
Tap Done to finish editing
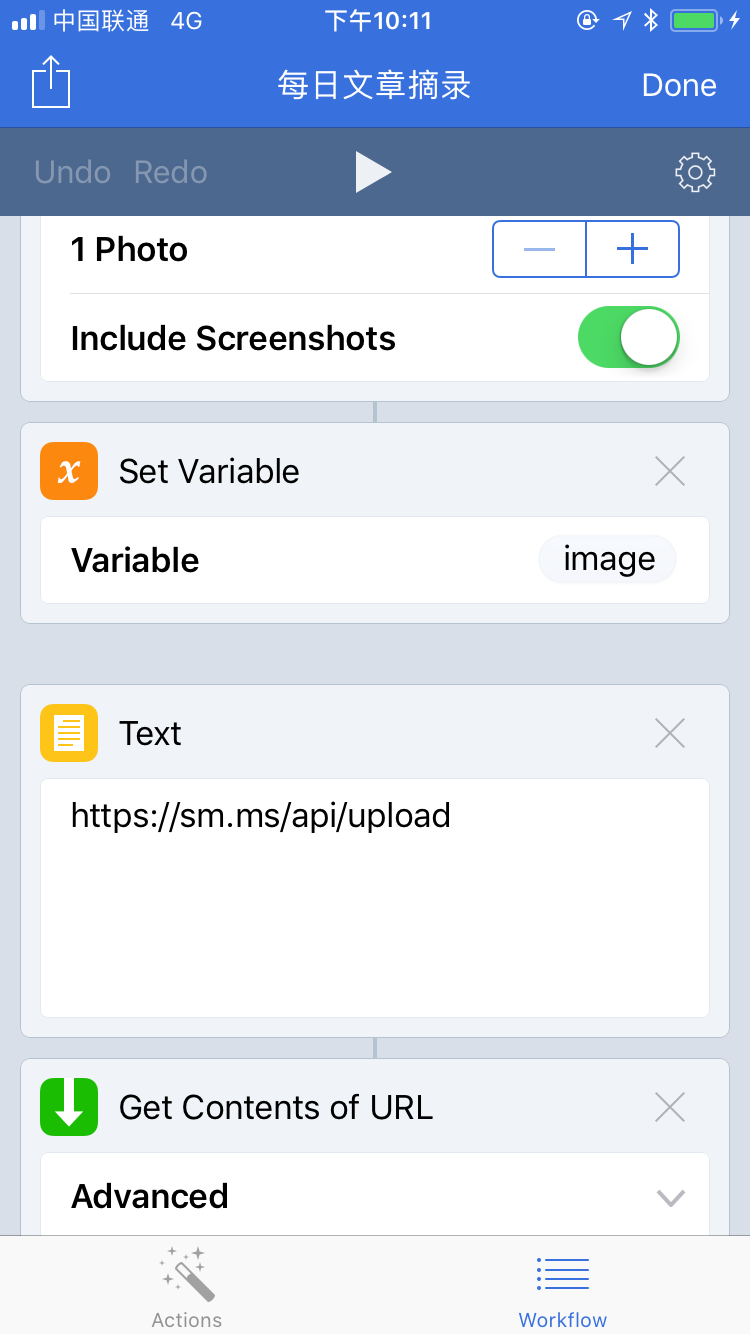(679, 85)
